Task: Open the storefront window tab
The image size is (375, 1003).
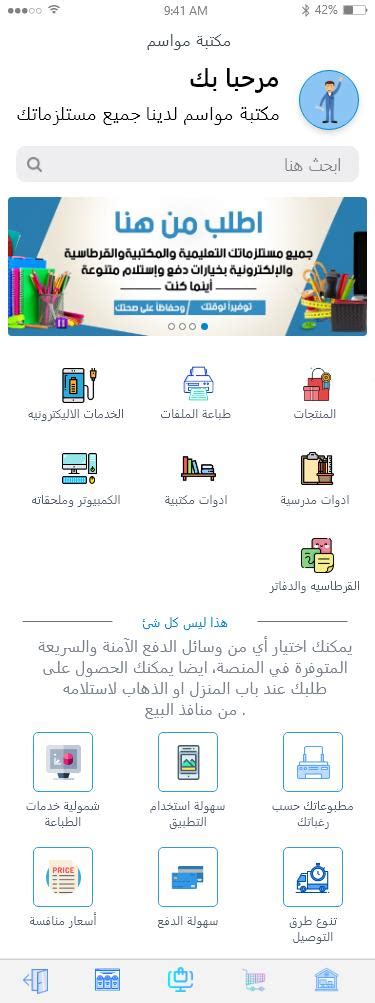Action: (x=108, y=981)
